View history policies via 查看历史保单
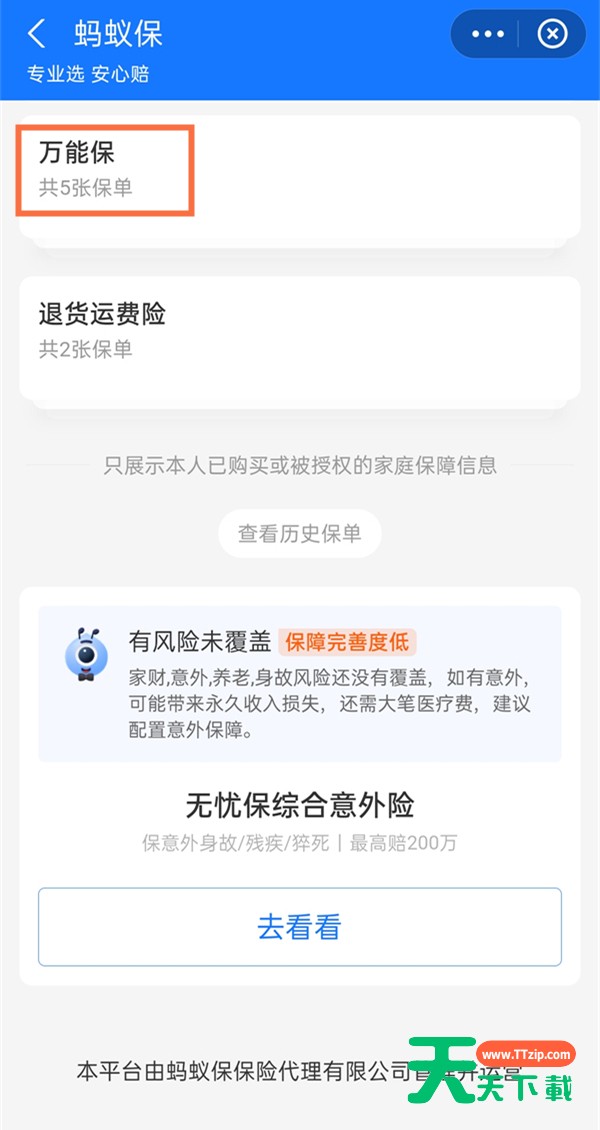The height and width of the screenshot is (1130, 600). 299,533
